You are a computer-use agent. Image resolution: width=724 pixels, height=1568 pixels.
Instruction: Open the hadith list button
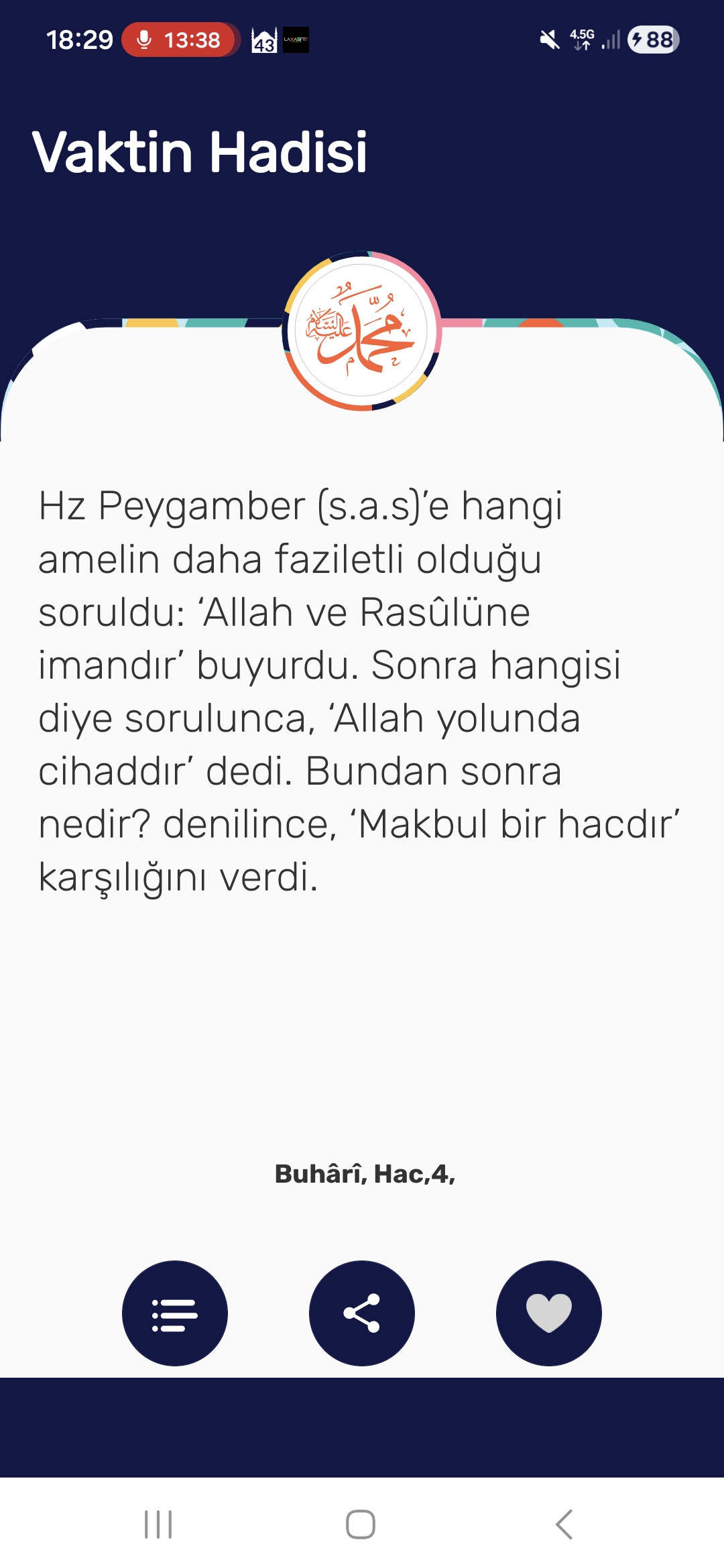click(x=174, y=1313)
